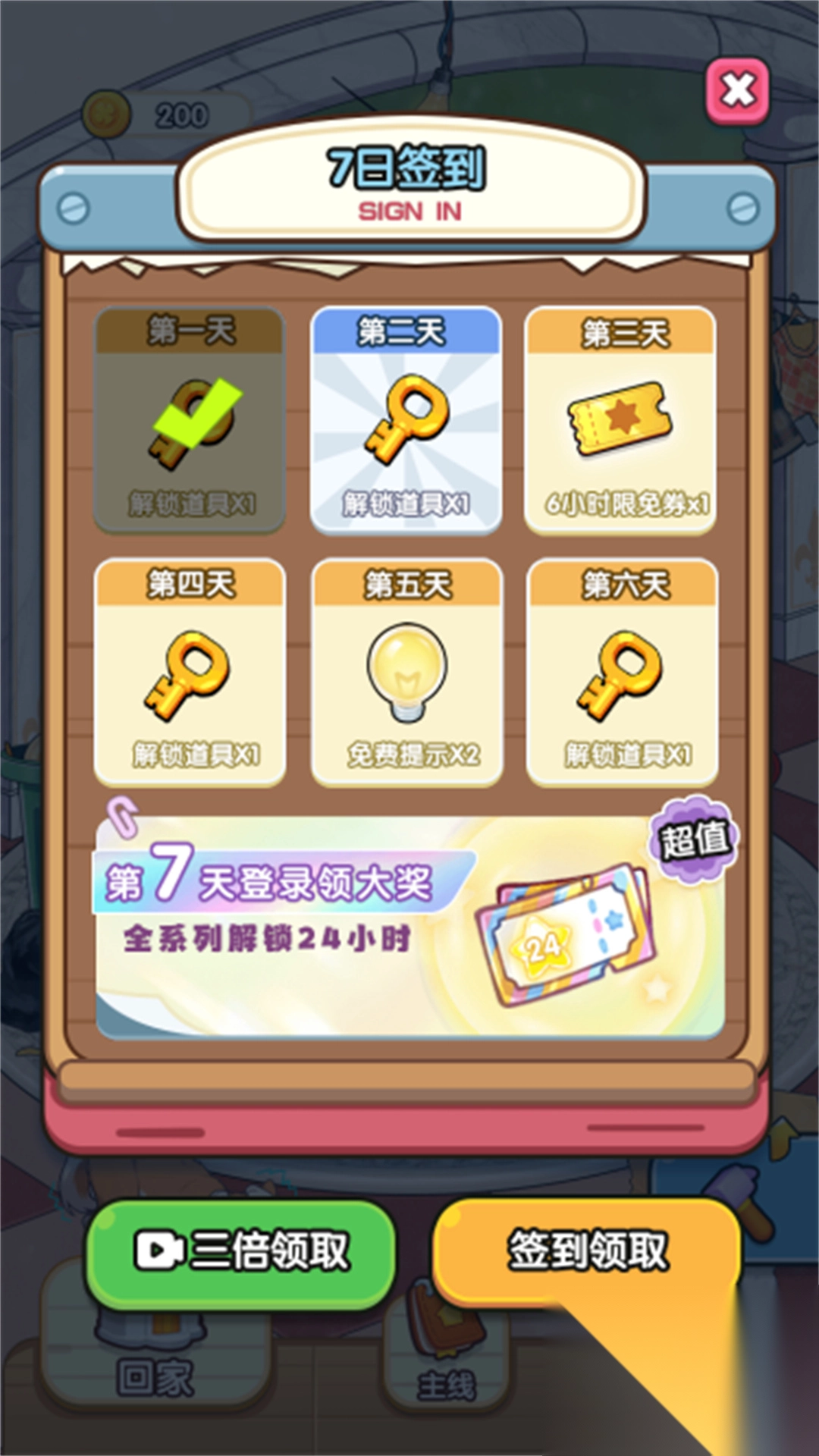This screenshot has height=1456, width=819.
Task: Select the claimed Day 1 card
Action: point(191,417)
